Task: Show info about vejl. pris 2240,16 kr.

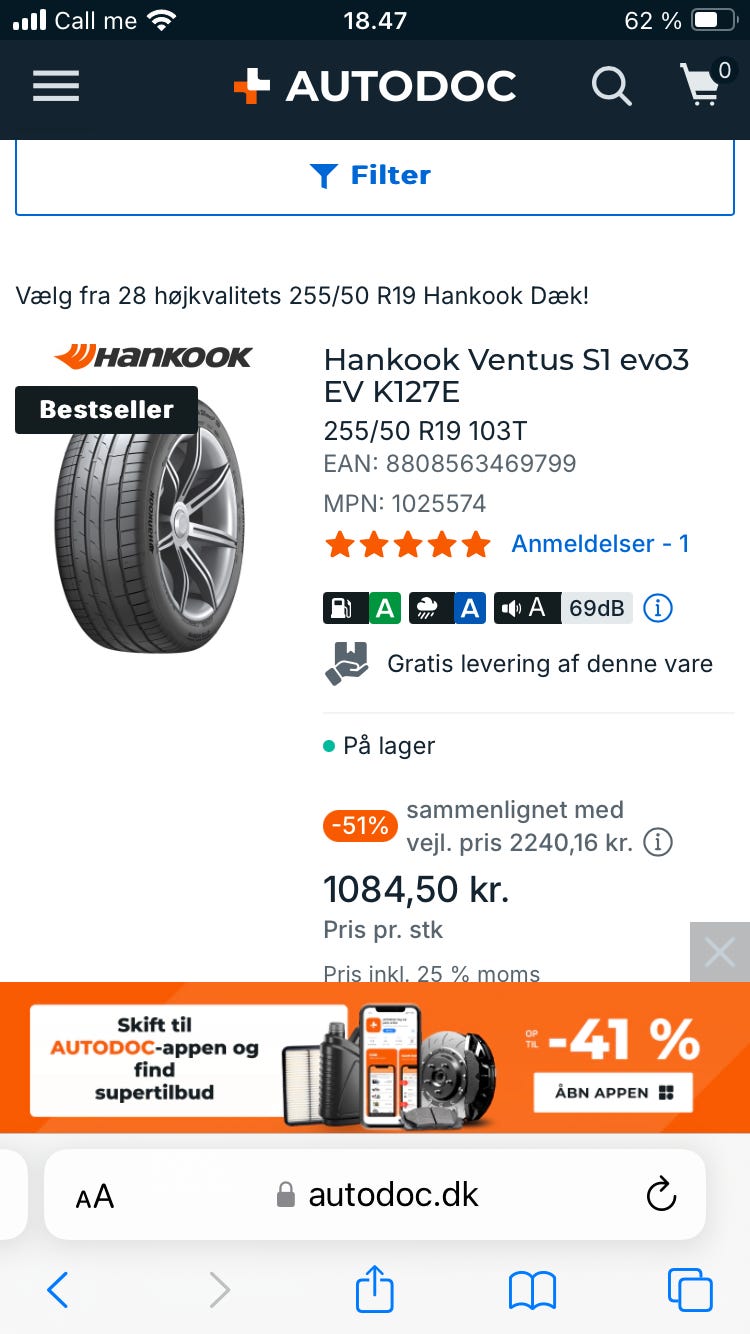Action: (657, 843)
